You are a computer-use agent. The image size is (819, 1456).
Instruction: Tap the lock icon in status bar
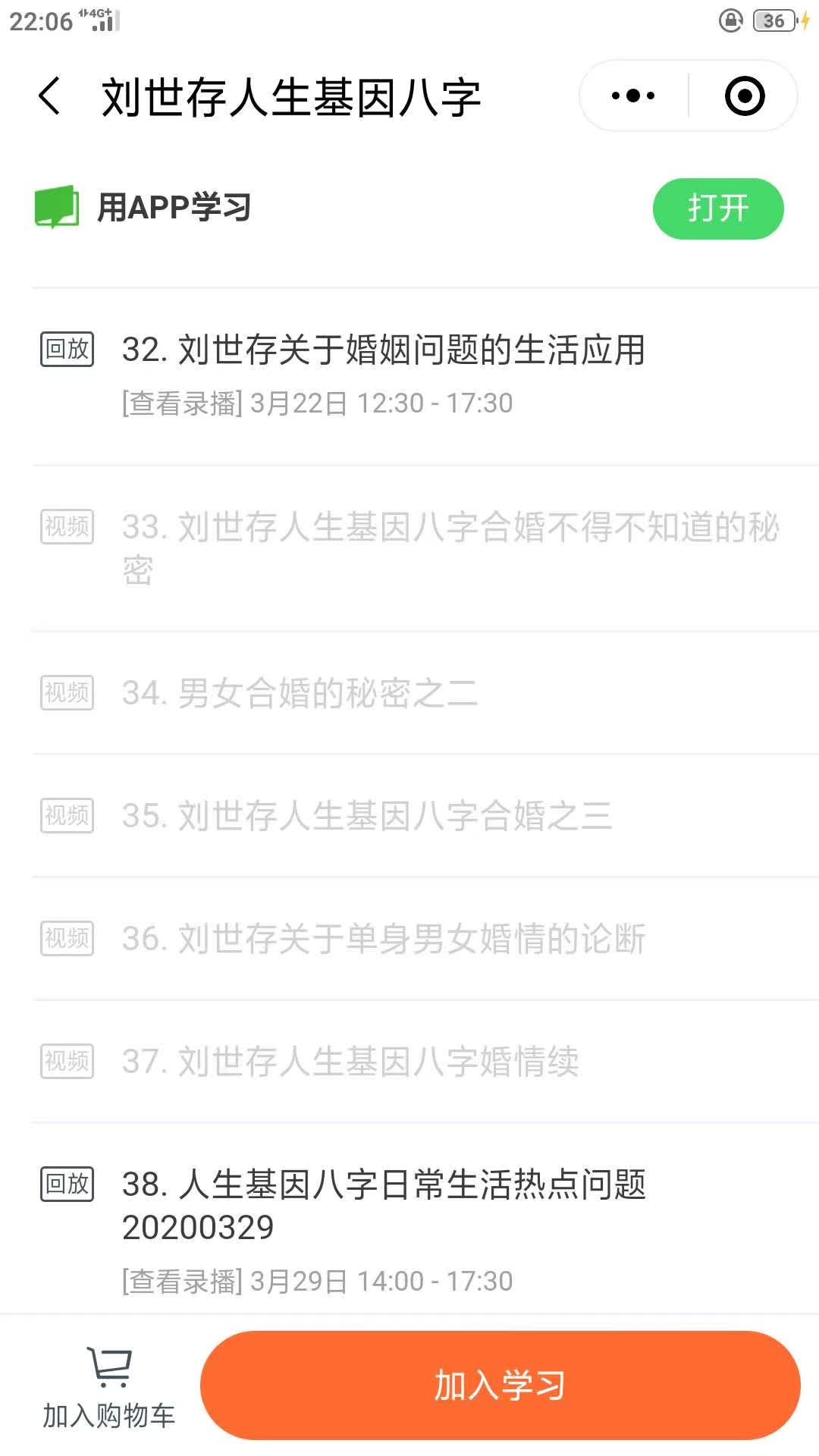(x=730, y=20)
